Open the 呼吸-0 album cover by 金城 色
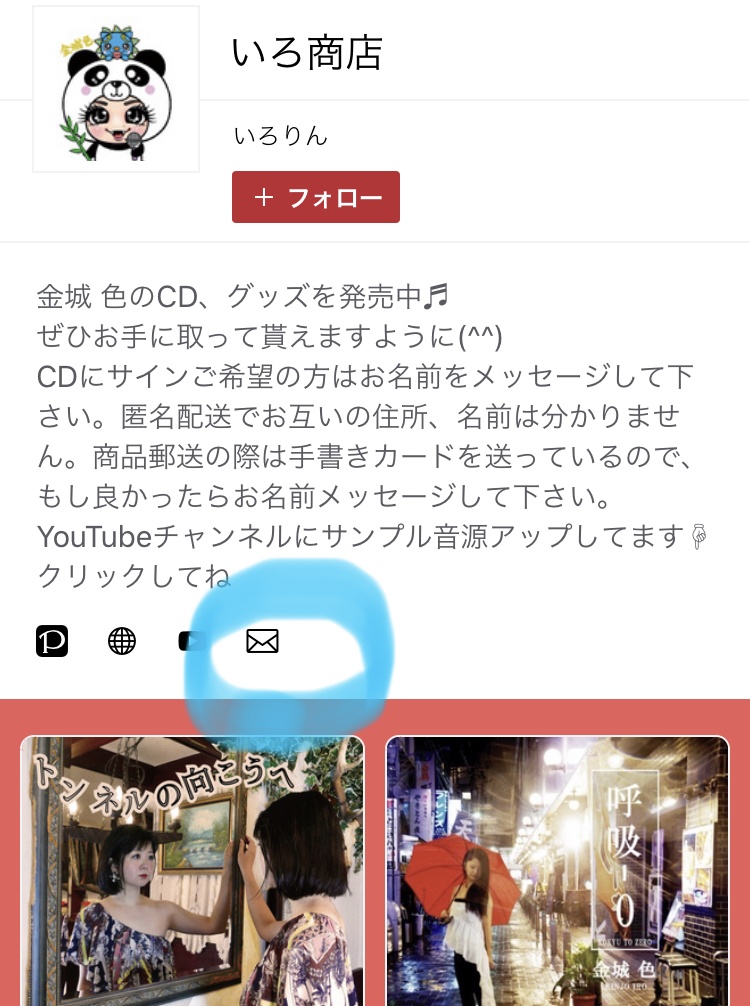This screenshot has height=1006, width=750. click(x=557, y=870)
